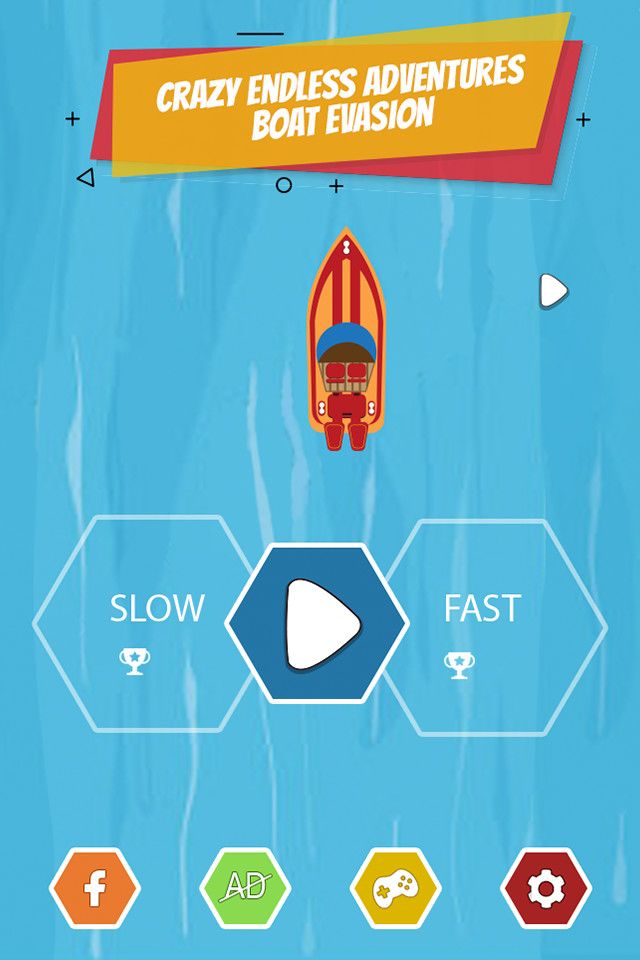Open more games with the gamepad icon
Image resolution: width=640 pixels, height=960 pixels.
(x=395, y=888)
